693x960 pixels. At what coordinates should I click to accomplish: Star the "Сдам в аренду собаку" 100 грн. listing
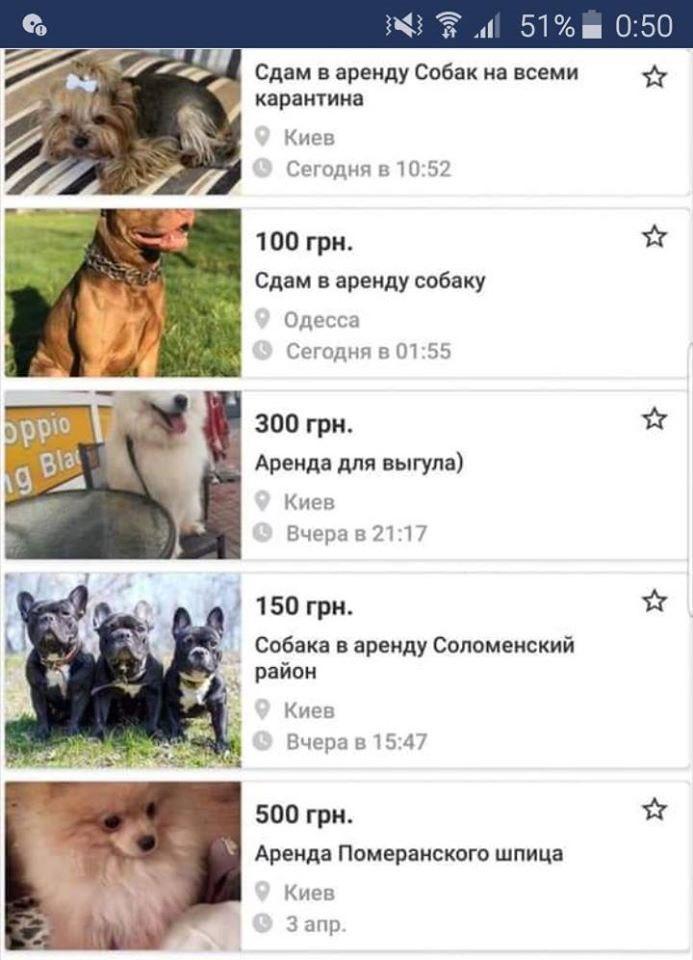coord(654,236)
